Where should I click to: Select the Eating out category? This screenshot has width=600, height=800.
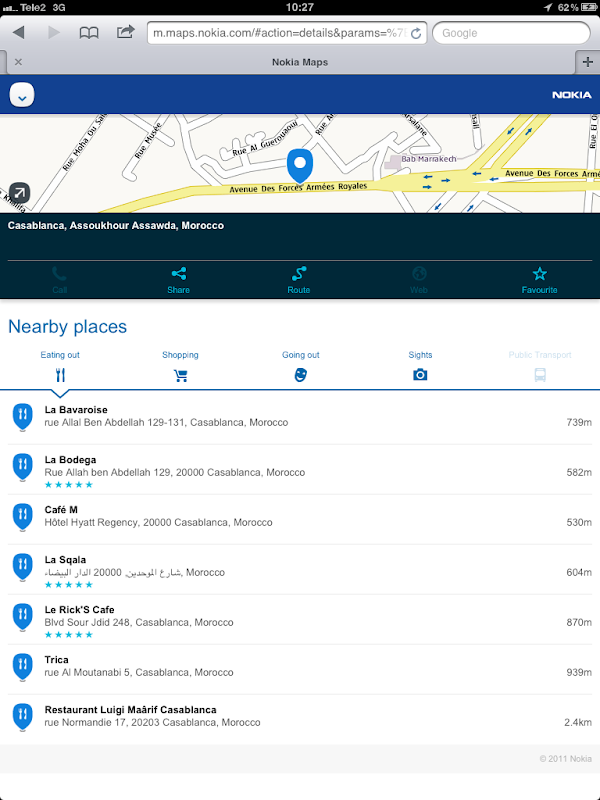click(60, 366)
